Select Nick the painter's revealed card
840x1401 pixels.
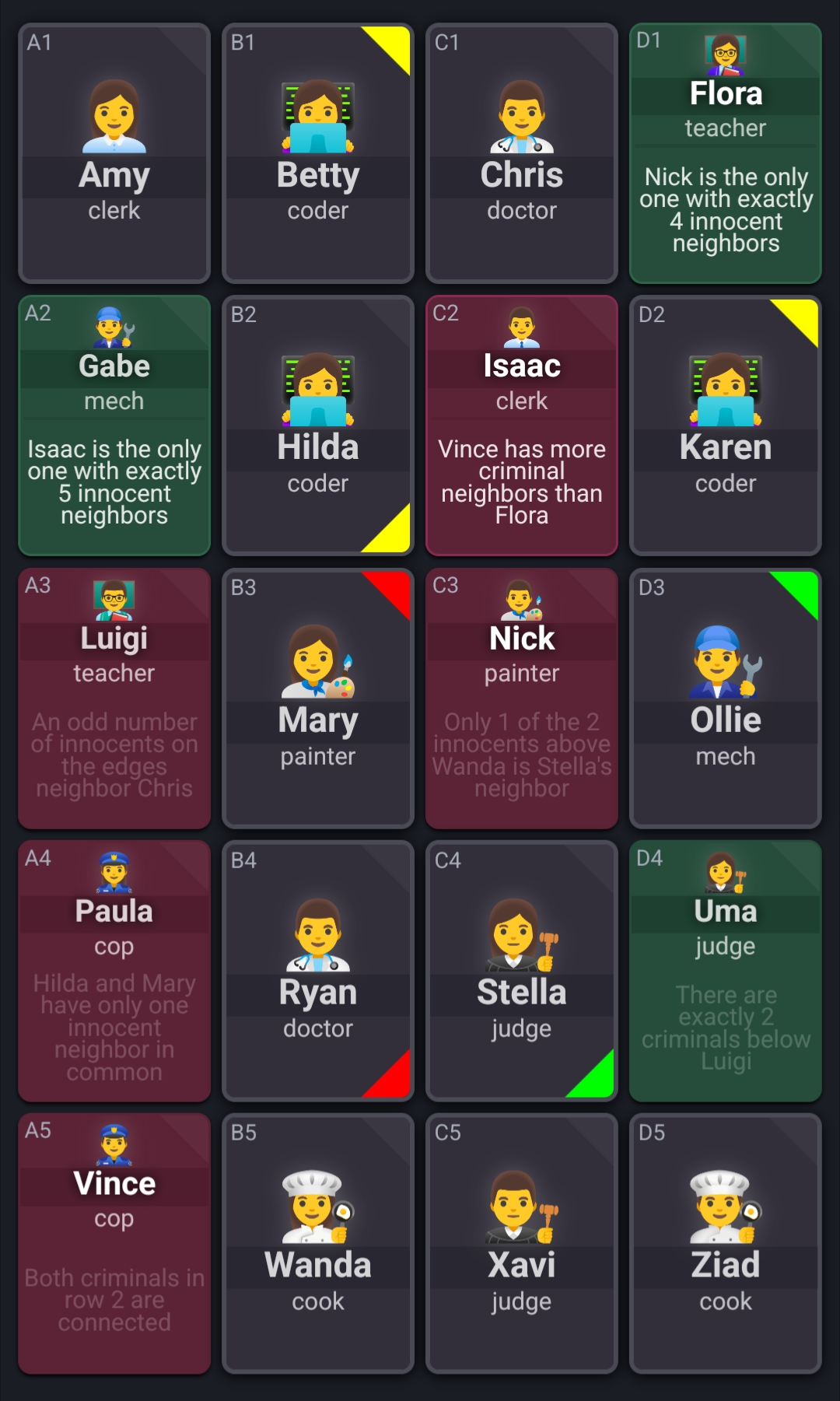tap(522, 698)
